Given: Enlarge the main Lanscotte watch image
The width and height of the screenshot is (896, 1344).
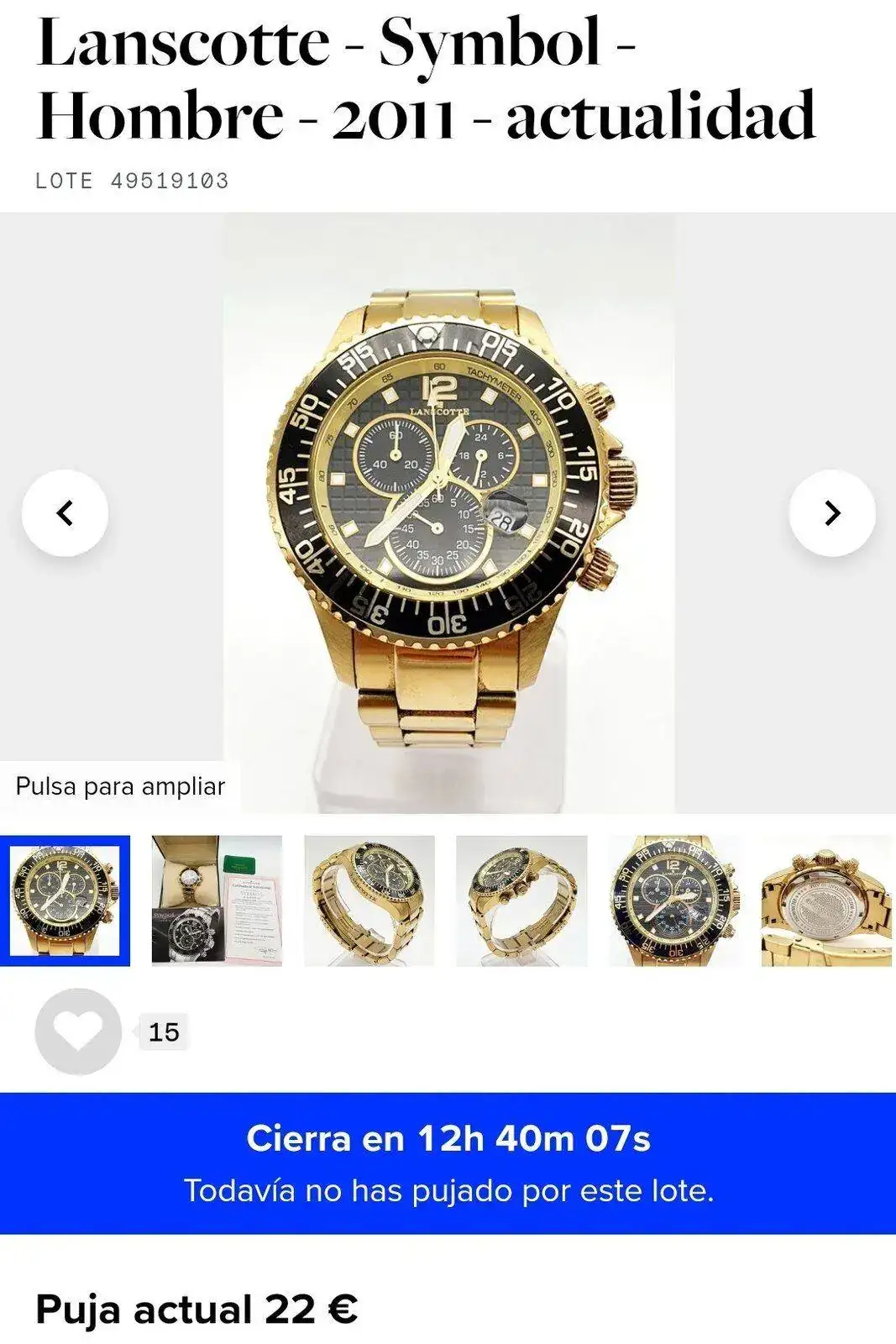Looking at the screenshot, I should 449,512.
